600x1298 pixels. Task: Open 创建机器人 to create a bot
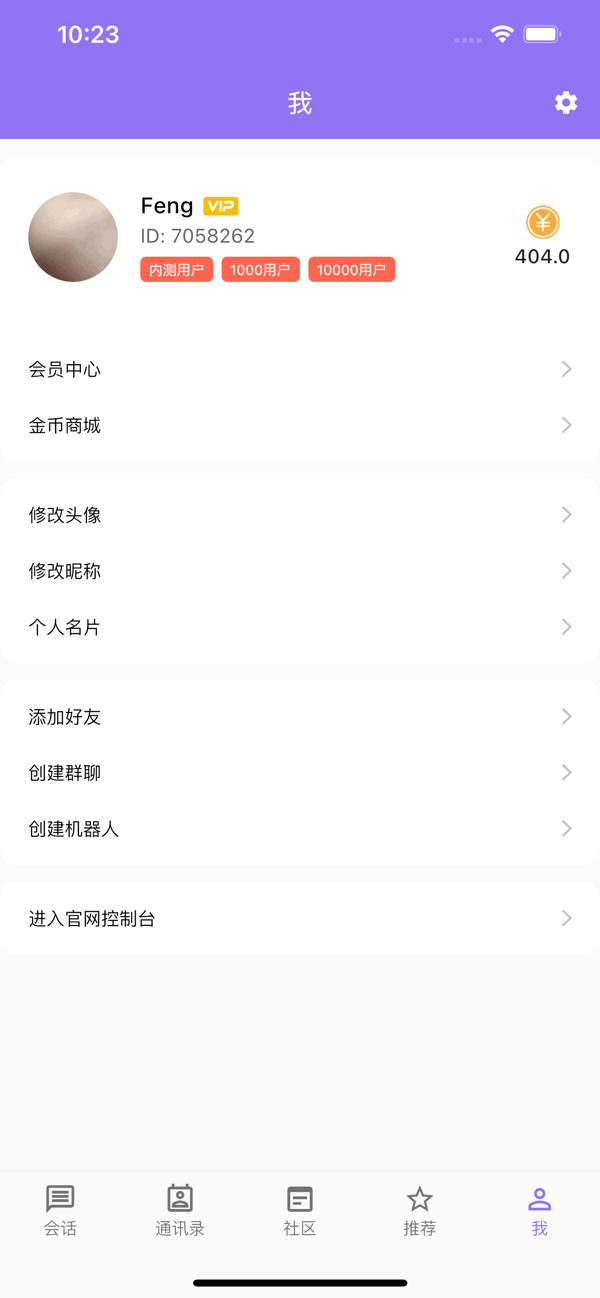coord(300,829)
